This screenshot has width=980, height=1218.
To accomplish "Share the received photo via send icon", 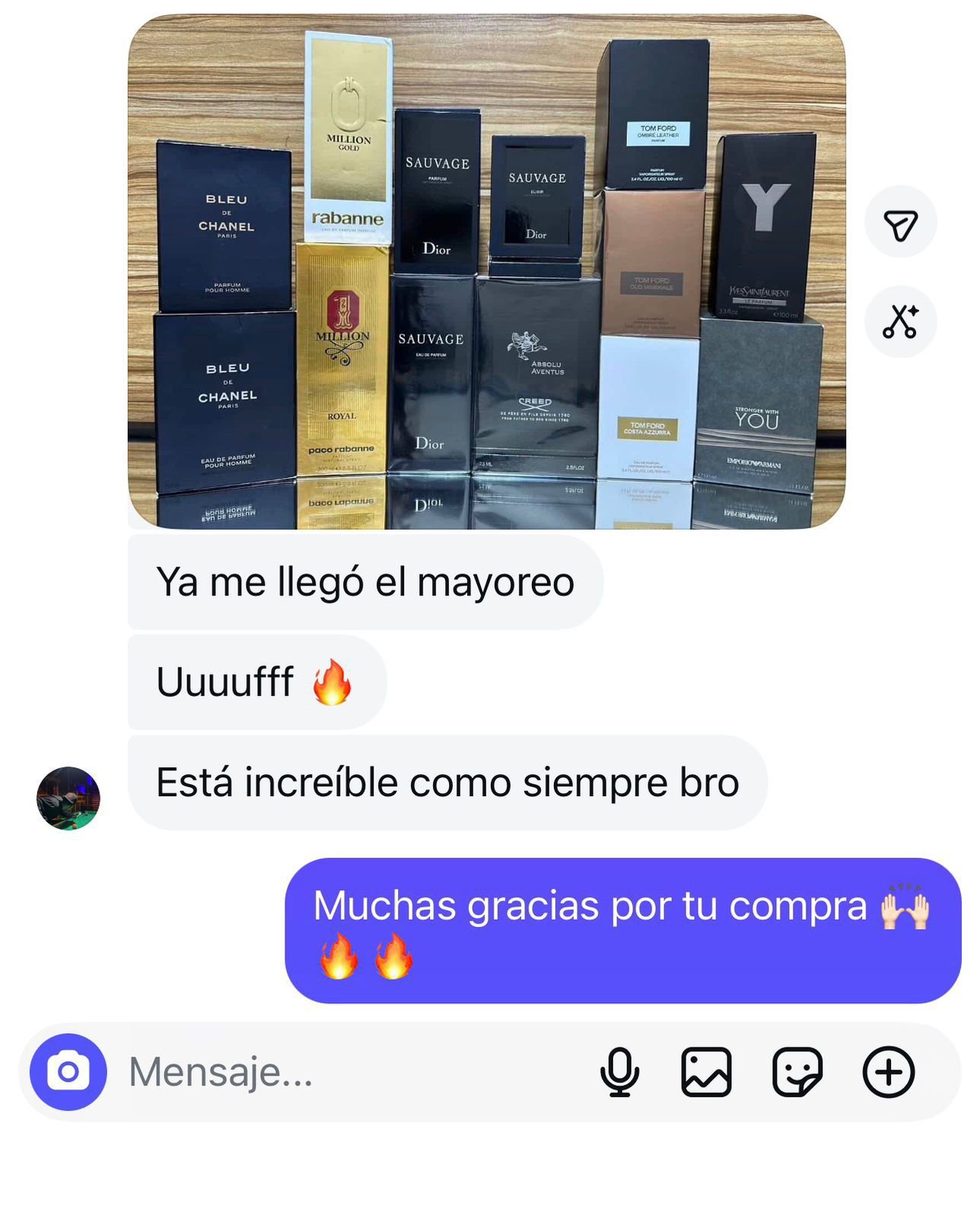I will (900, 222).
